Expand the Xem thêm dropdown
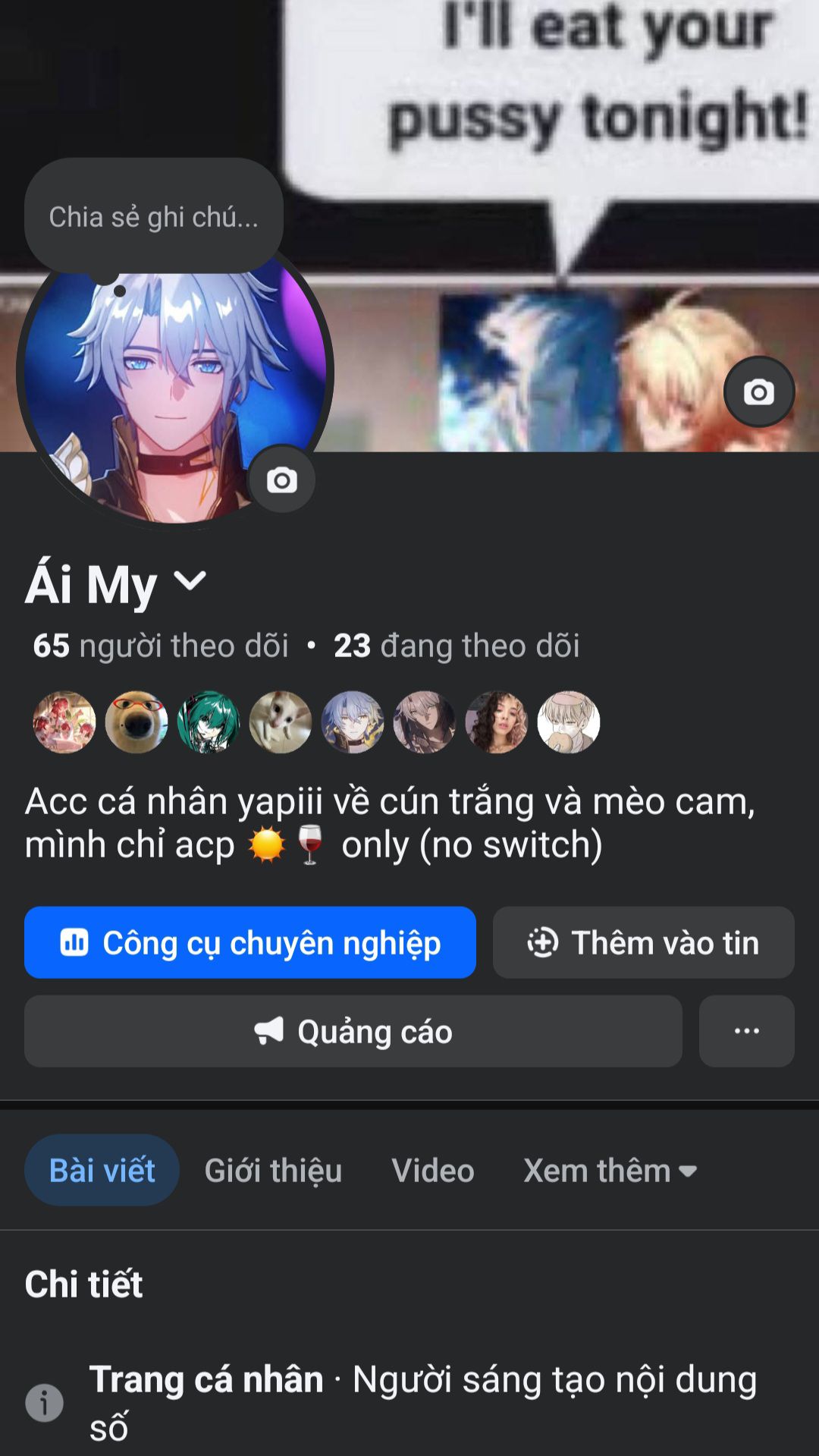Viewport: 819px width, 1456px height. [x=610, y=1170]
